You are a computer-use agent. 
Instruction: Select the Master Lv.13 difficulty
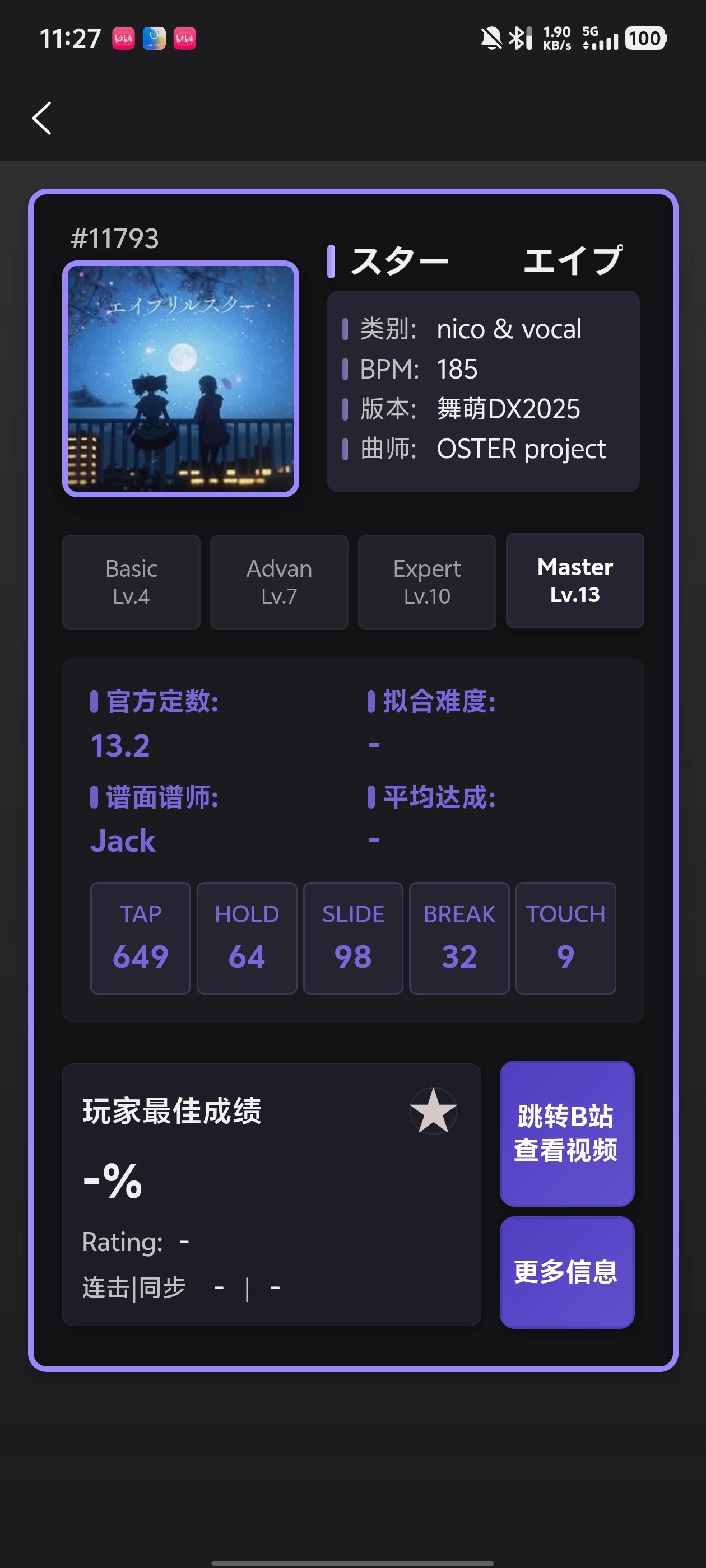574,581
